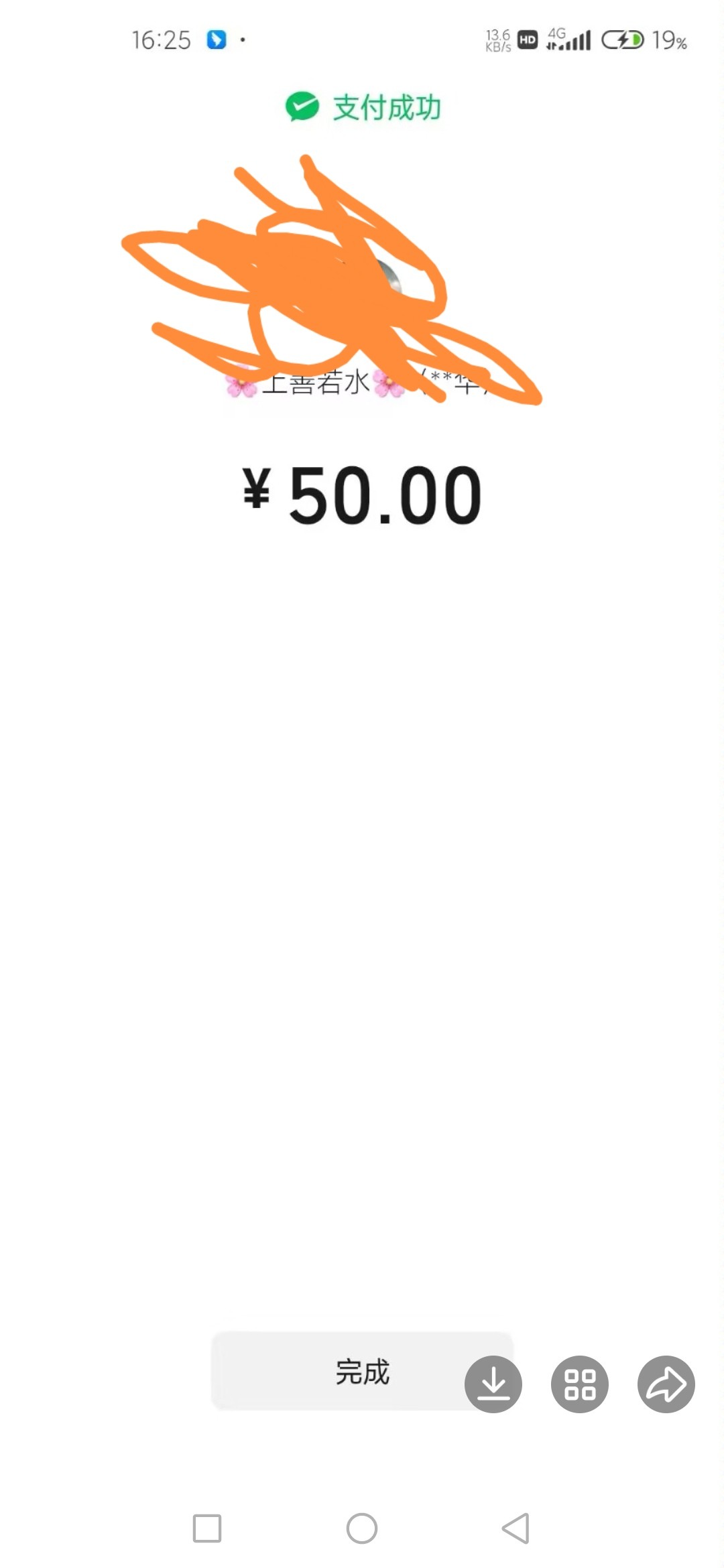Go back with the system back triangle
724x1568 pixels.
[516, 1528]
